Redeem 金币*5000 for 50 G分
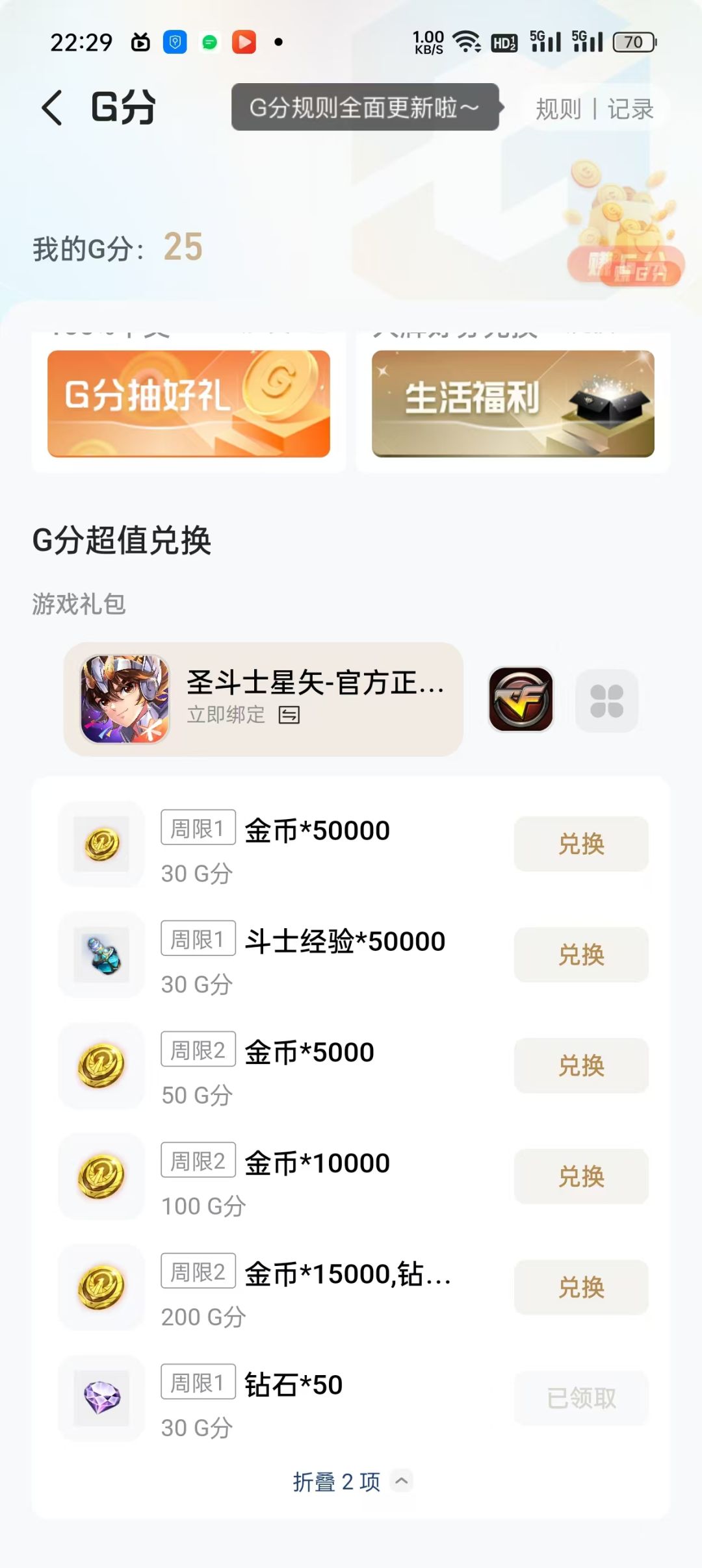The image size is (702, 1568). point(581,1066)
